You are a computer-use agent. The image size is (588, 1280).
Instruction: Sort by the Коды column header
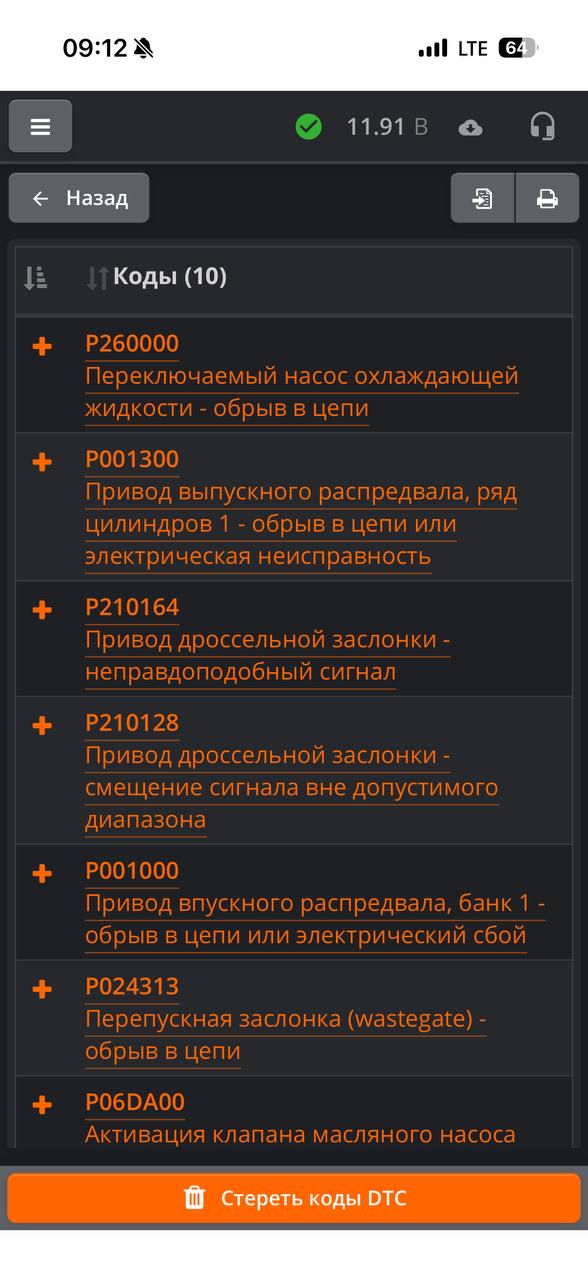157,277
